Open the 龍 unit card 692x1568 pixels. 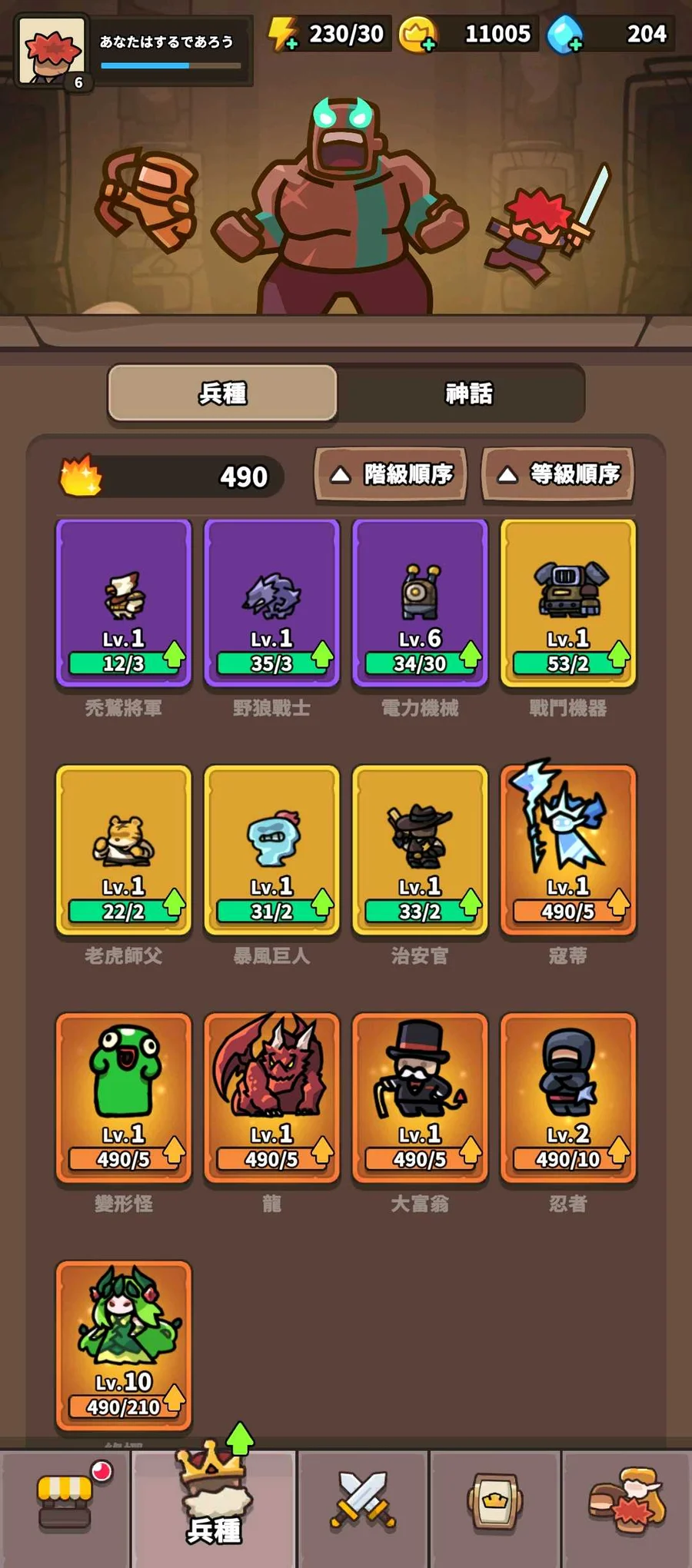tap(271, 1098)
